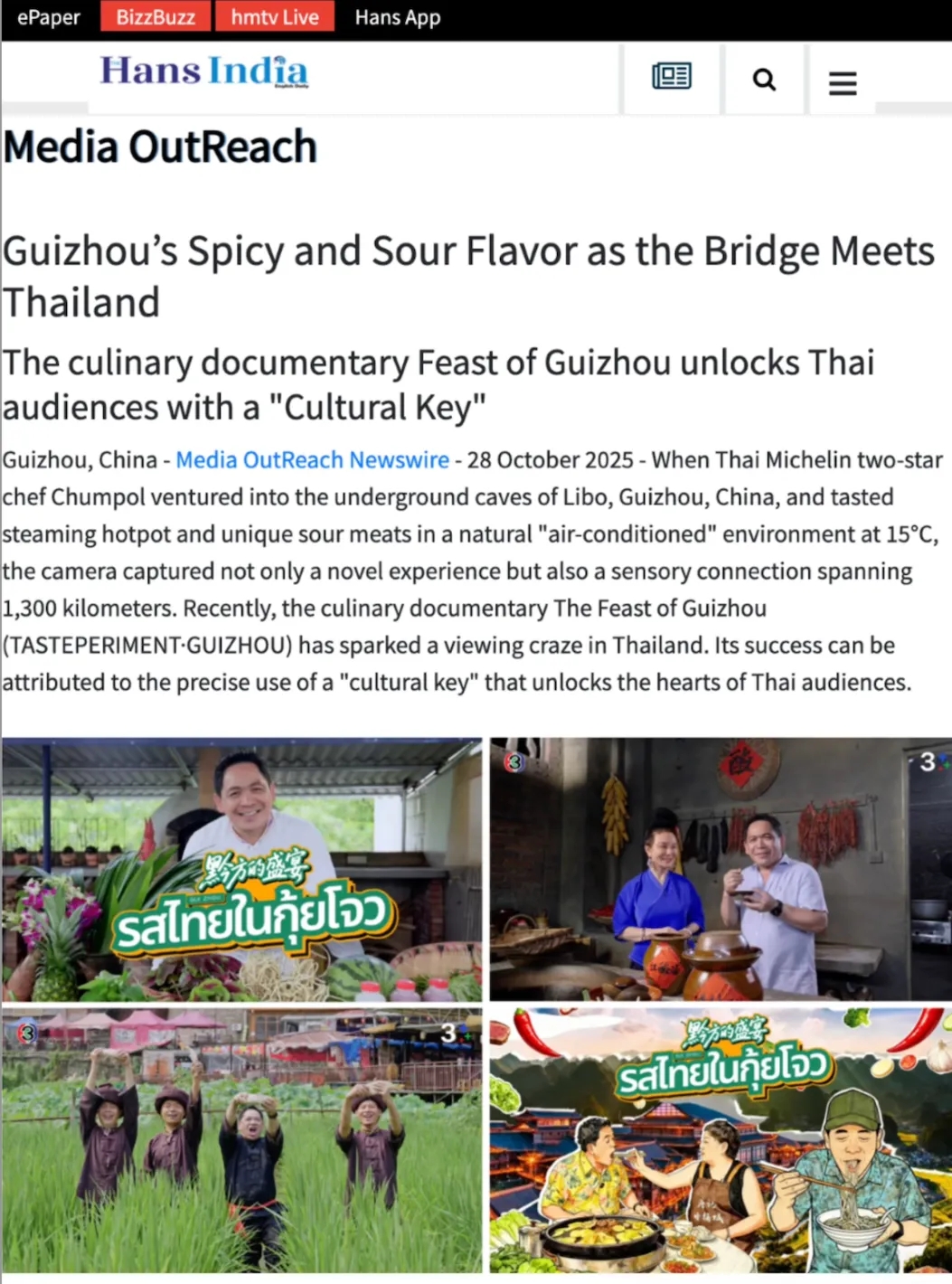Screen dimensions: 952x1284
Task: Open the hamburger menu
Action: pyautogui.click(x=843, y=83)
